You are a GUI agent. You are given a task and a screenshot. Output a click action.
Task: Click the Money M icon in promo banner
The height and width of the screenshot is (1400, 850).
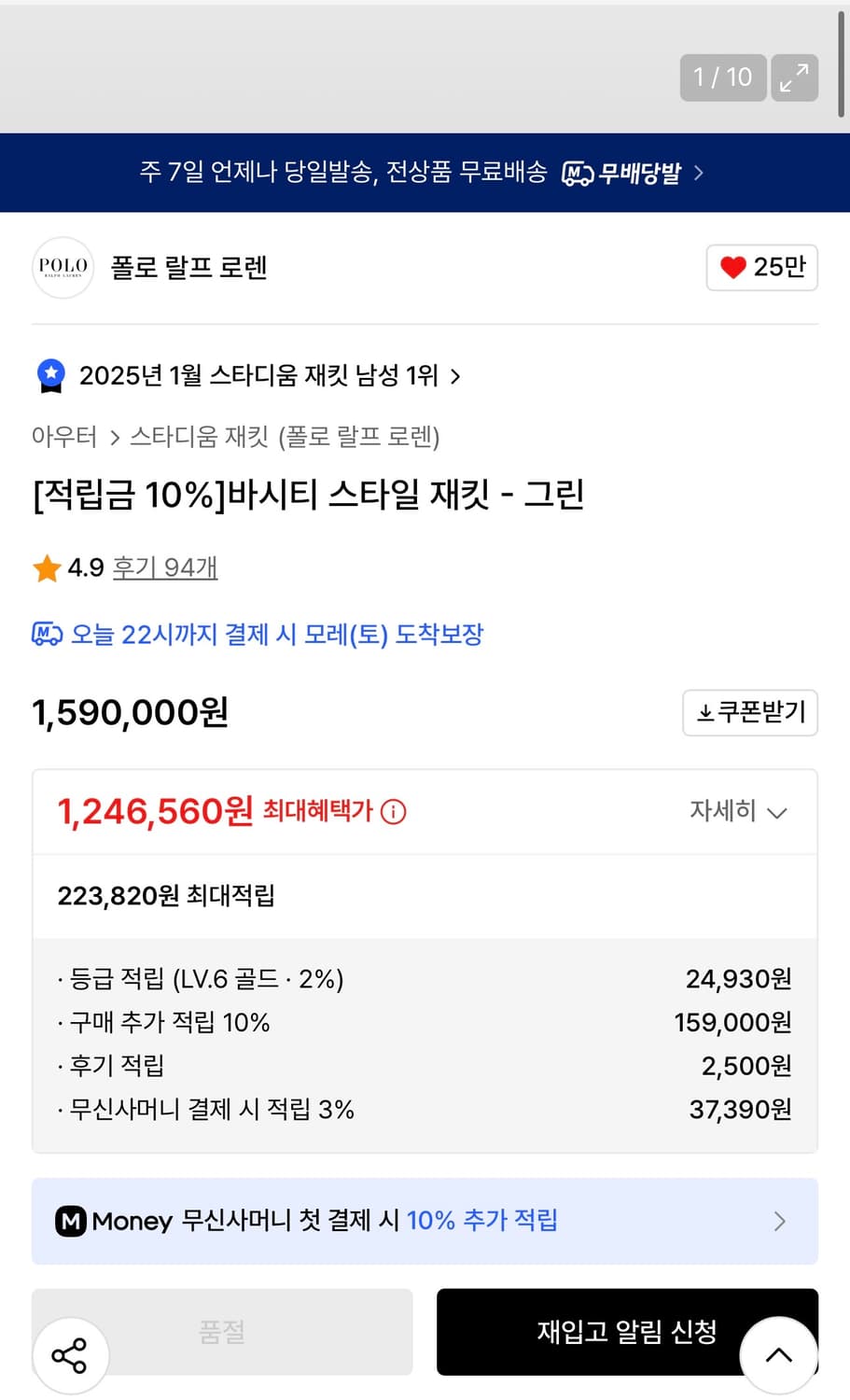[x=70, y=1221]
